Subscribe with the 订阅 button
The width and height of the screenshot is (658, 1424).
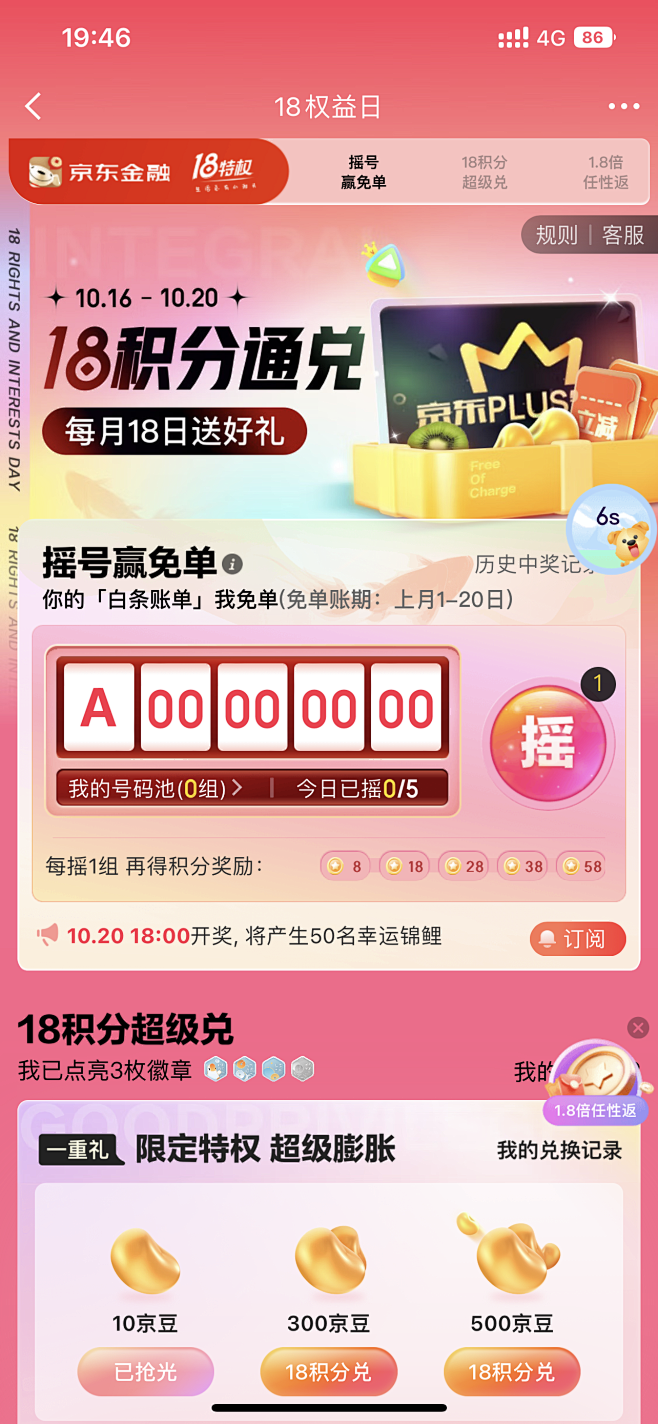(x=577, y=939)
